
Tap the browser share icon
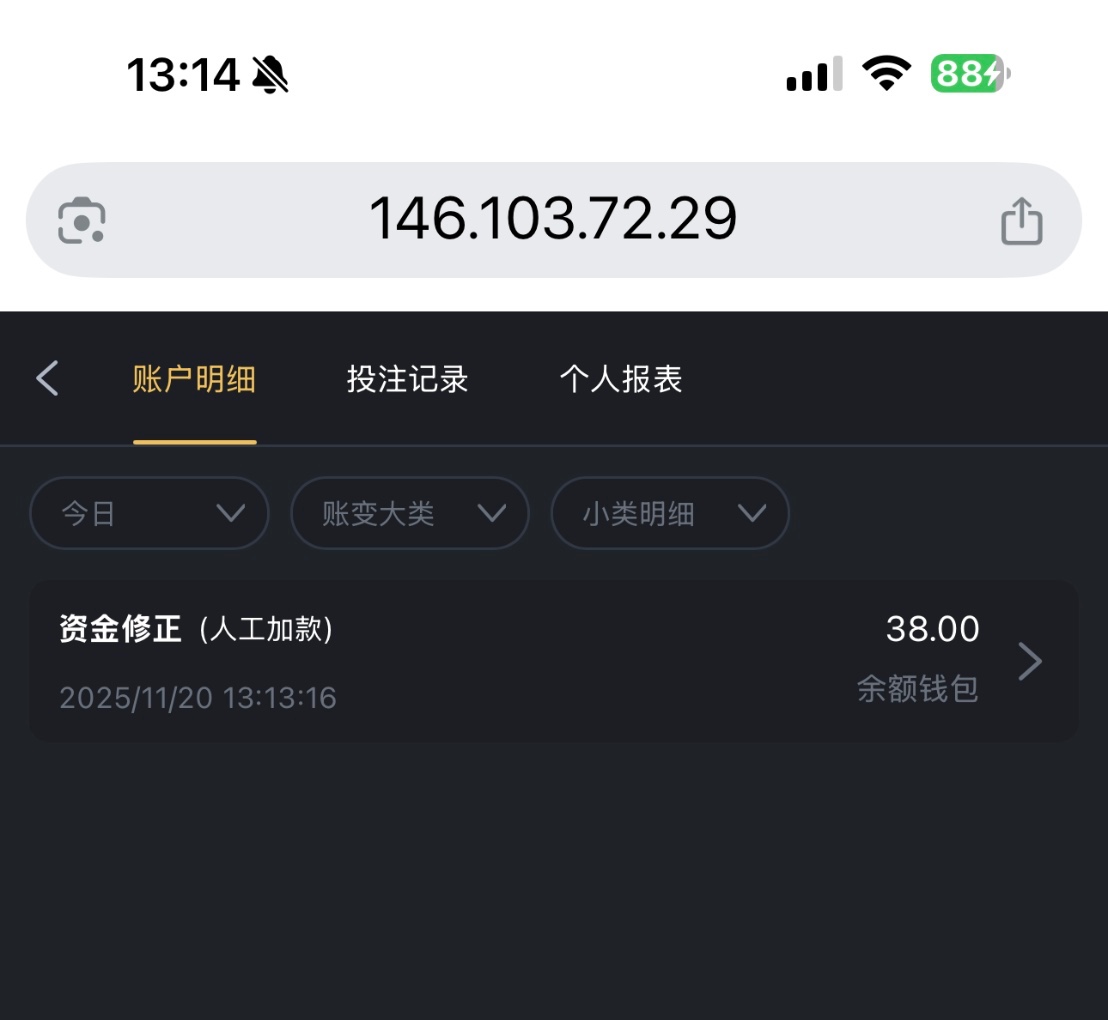pyautogui.click(x=1021, y=221)
